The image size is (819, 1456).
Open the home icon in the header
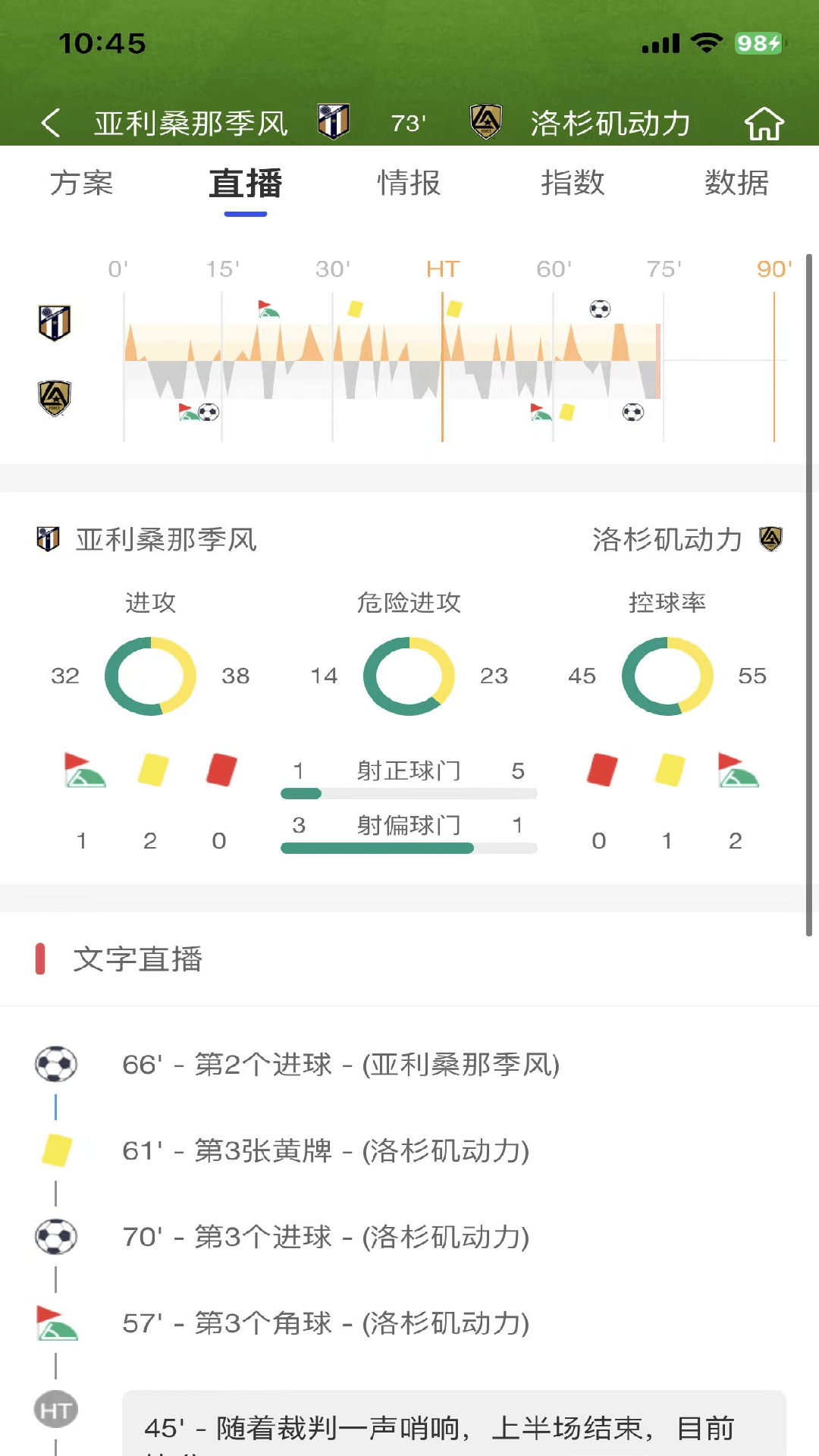[x=764, y=124]
